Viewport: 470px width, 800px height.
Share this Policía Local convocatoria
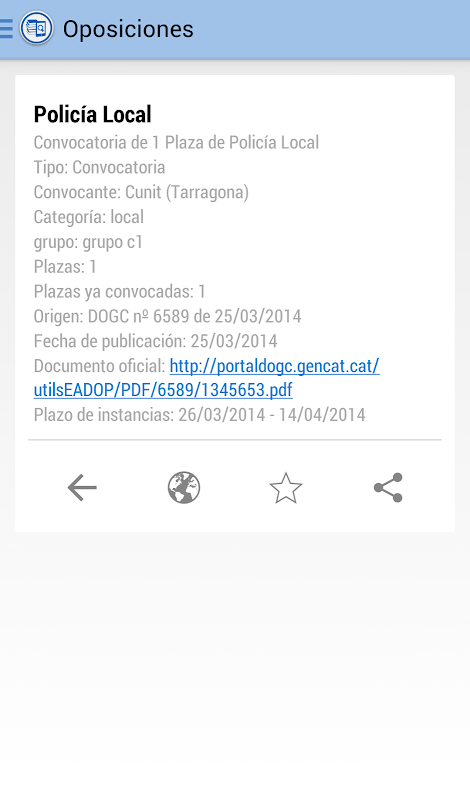[388, 488]
